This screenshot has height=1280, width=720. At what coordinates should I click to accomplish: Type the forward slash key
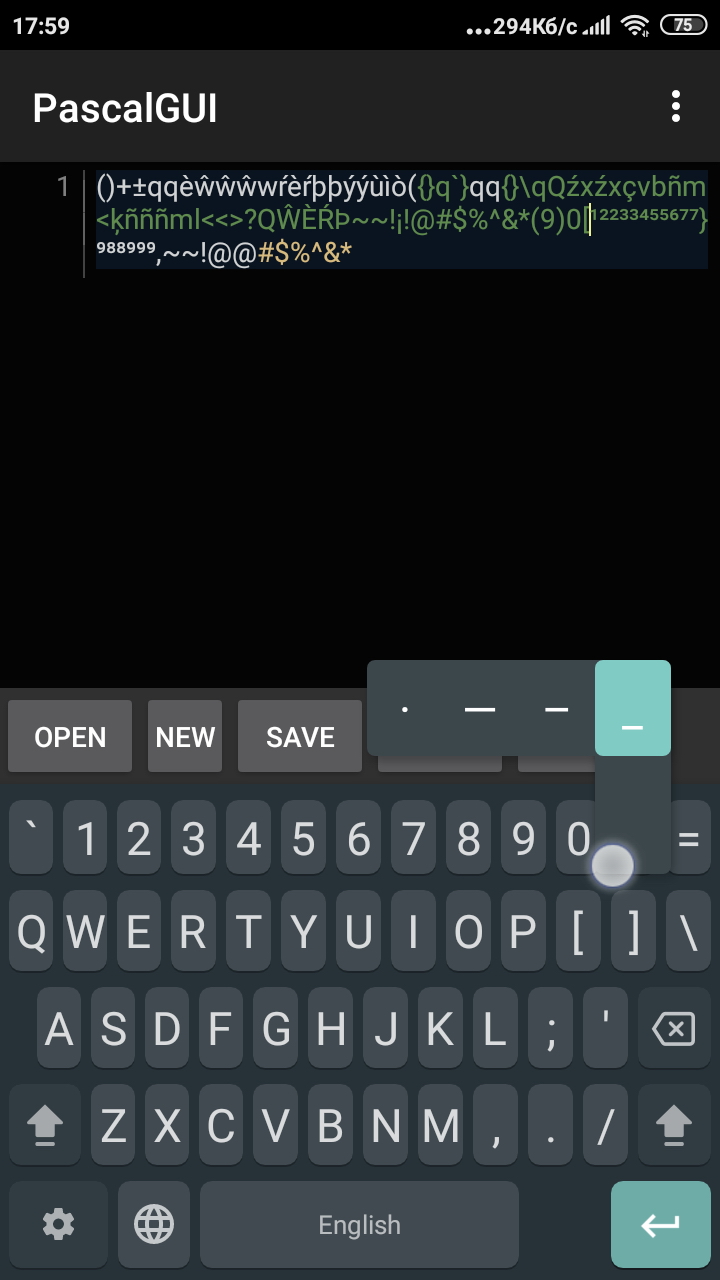(x=605, y=1127)
